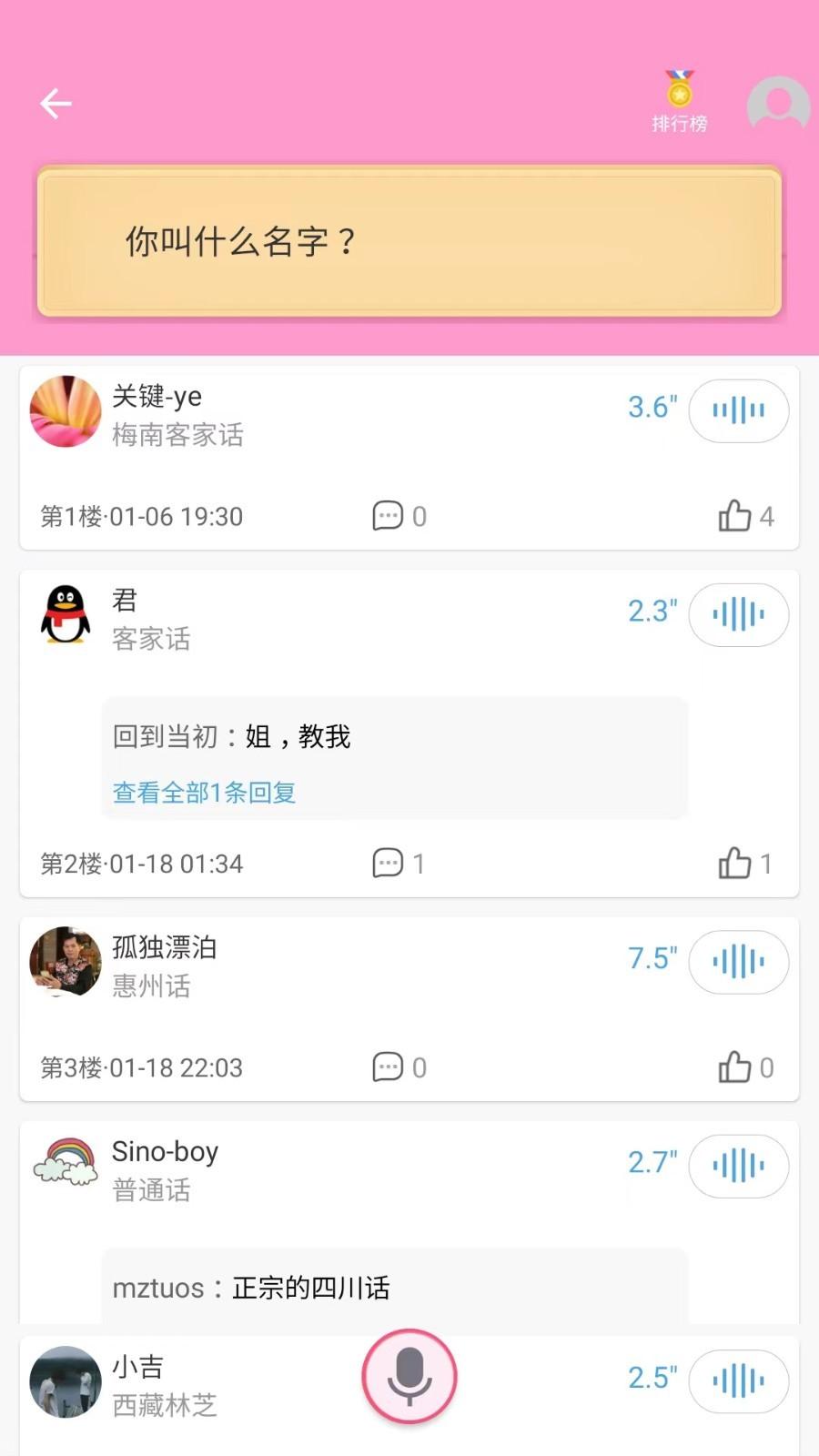Image resolution: width=819 pixels, height=1456 pixels.
Task: Play 小吉's 2.5 second voice clip
Action: coord(738,1381)
